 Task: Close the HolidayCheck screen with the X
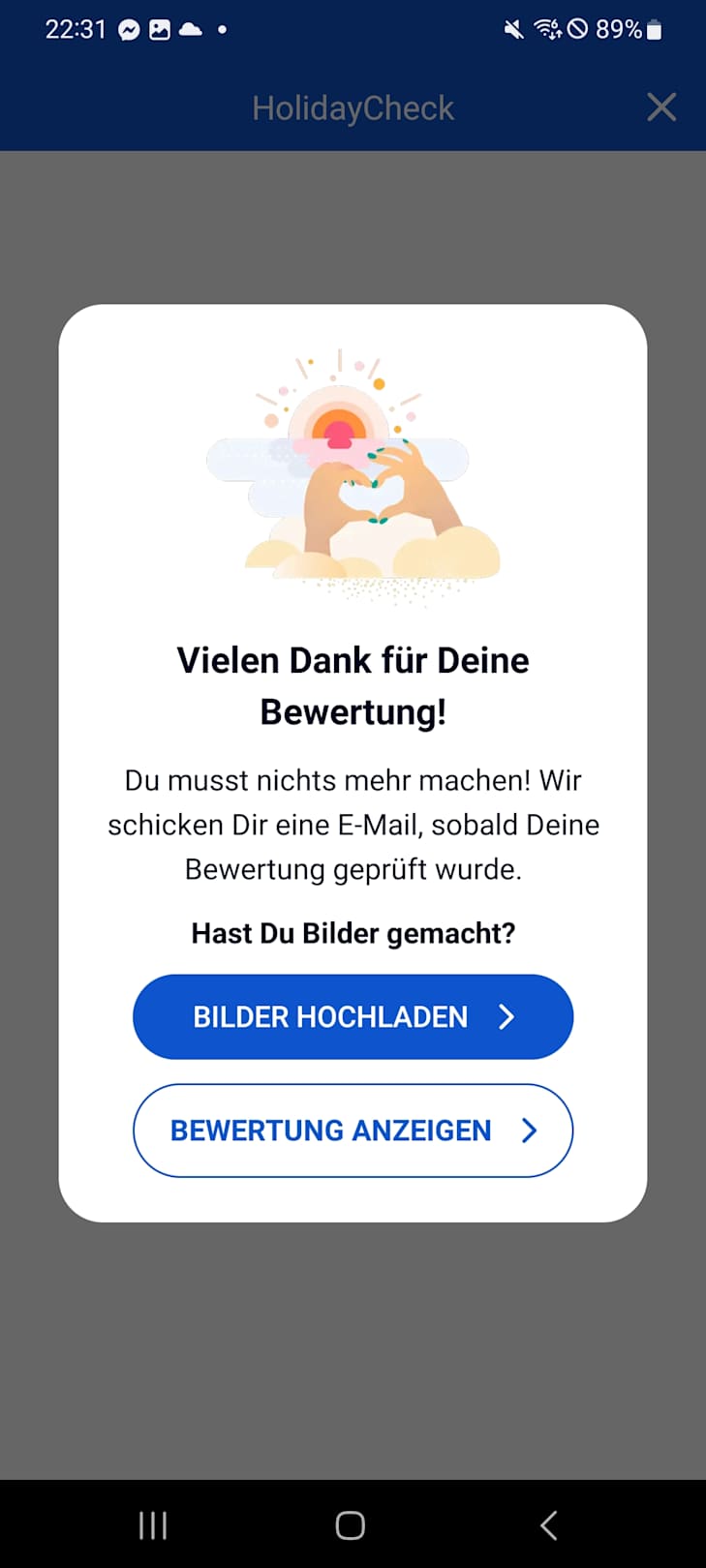661,107
